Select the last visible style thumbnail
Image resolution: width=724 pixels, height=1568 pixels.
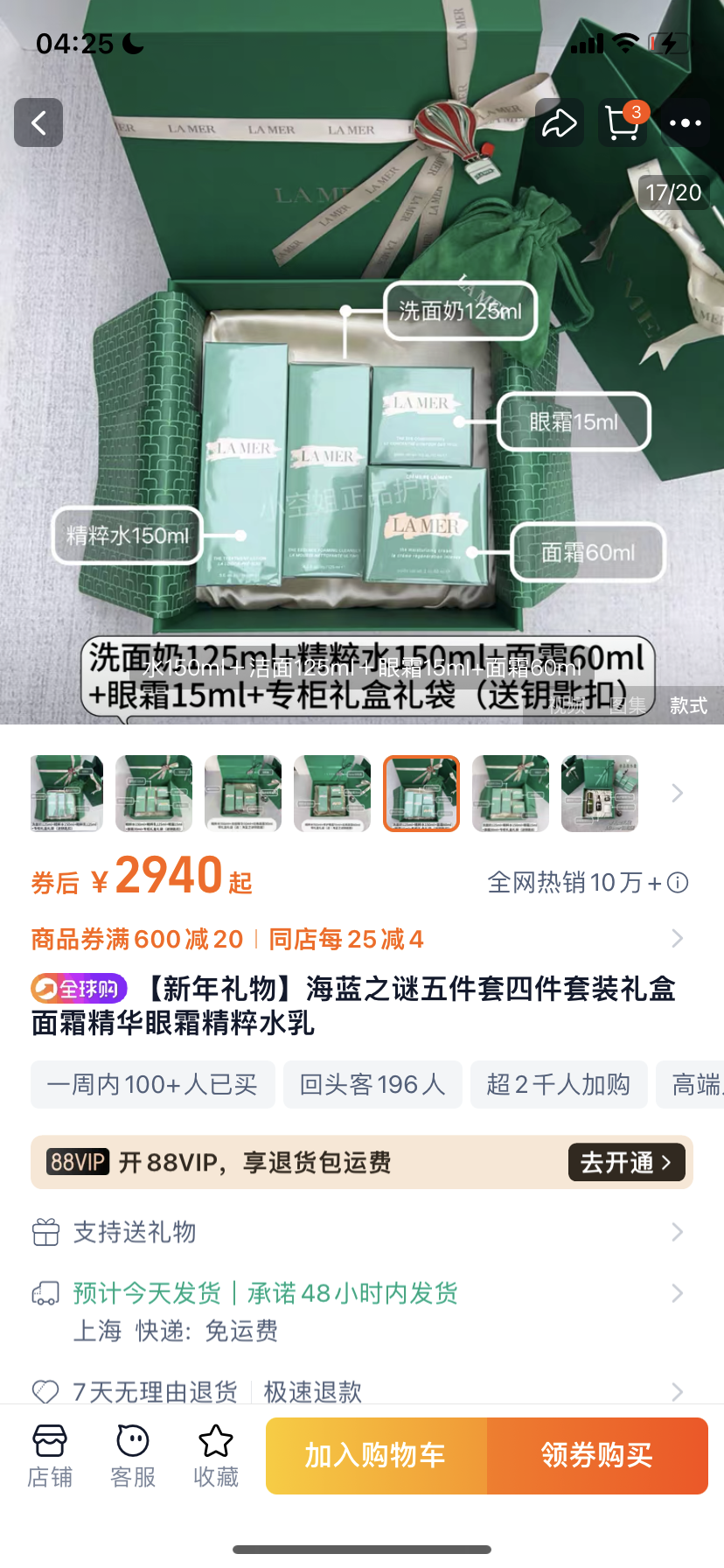[x=600, y=793]
